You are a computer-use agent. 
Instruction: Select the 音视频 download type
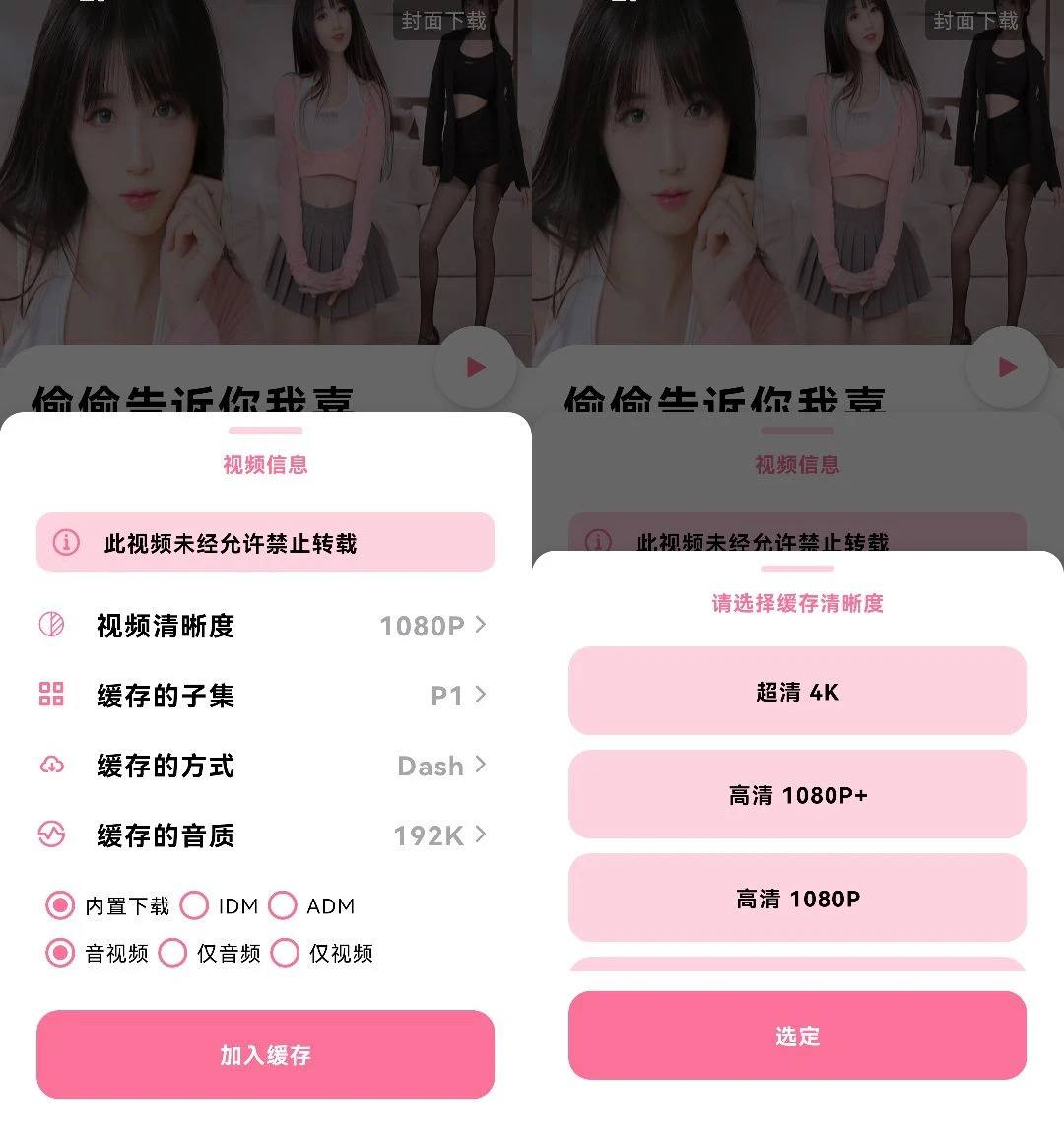click(61, 953)
